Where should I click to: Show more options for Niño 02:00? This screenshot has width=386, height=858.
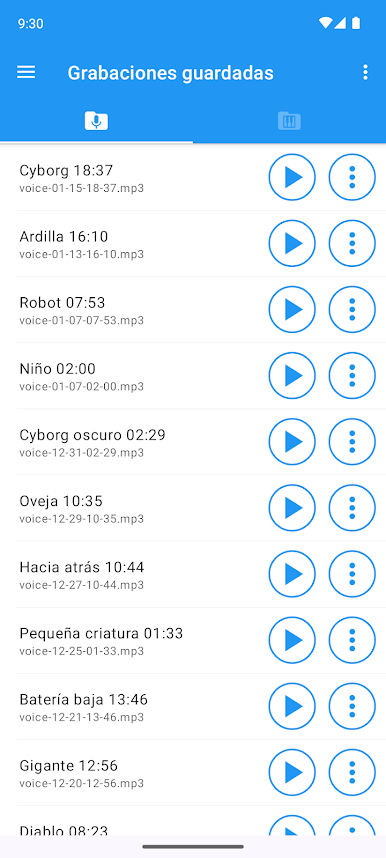point(352,376)
